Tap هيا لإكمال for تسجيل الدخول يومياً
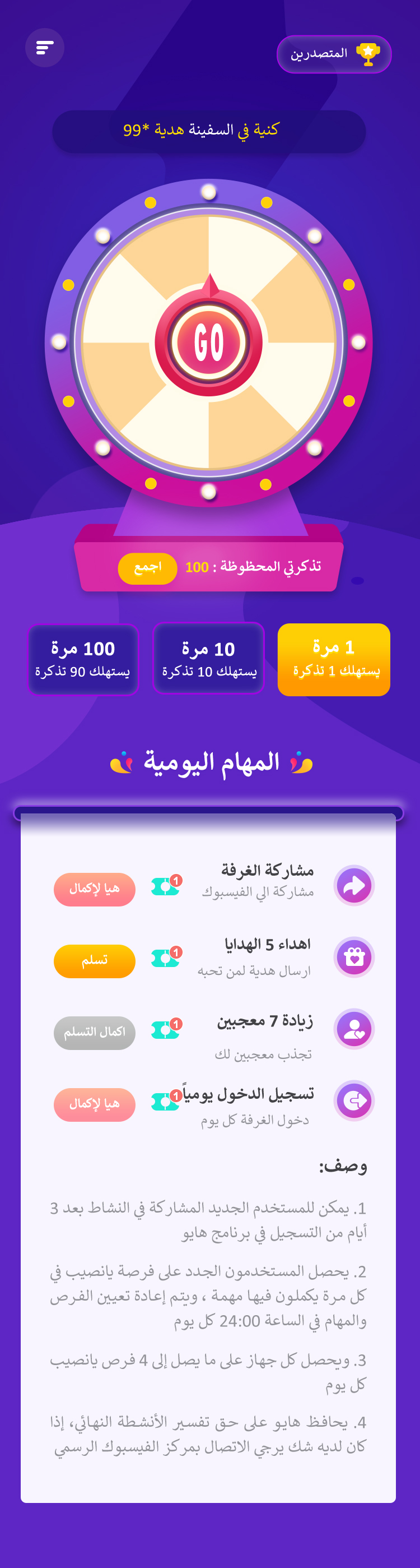Viewport: 420px width, 1568px height. (94, 1104)
